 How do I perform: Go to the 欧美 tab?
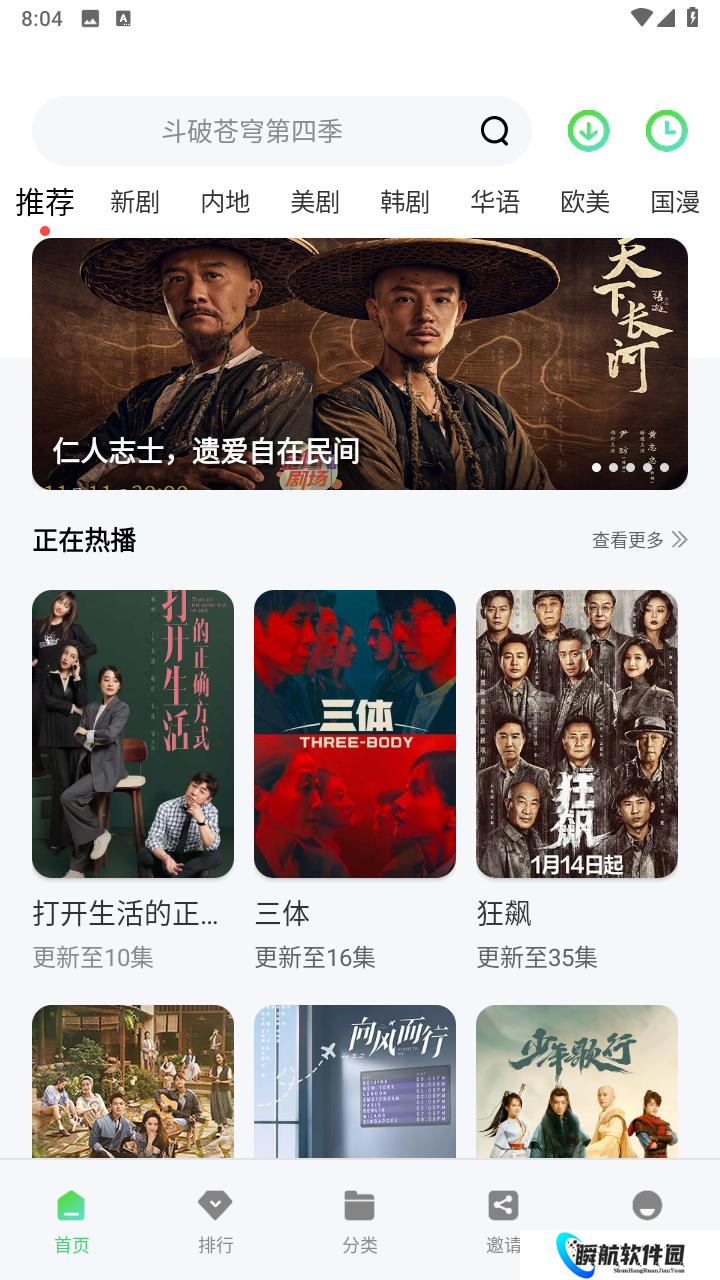585,202
